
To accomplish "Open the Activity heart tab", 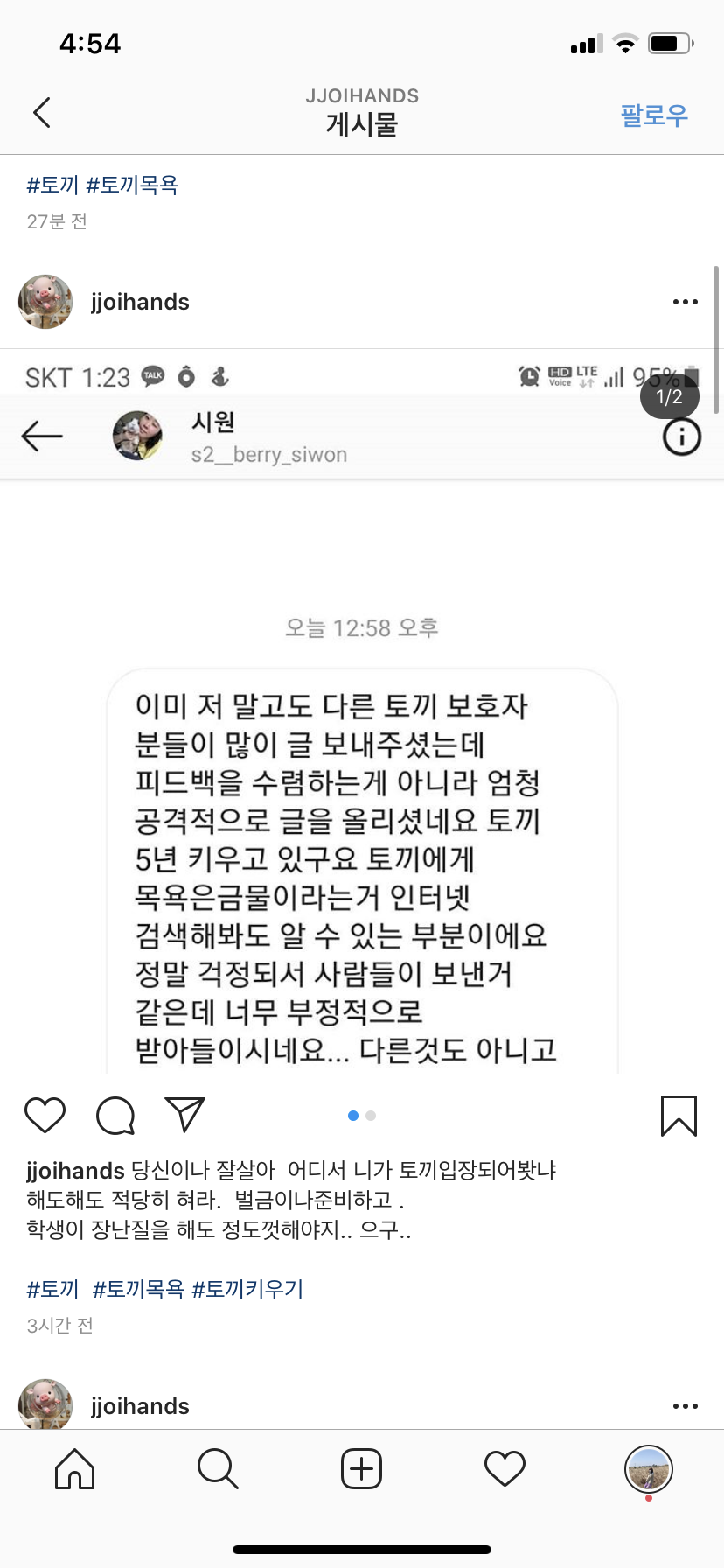I will point(505,1468).
